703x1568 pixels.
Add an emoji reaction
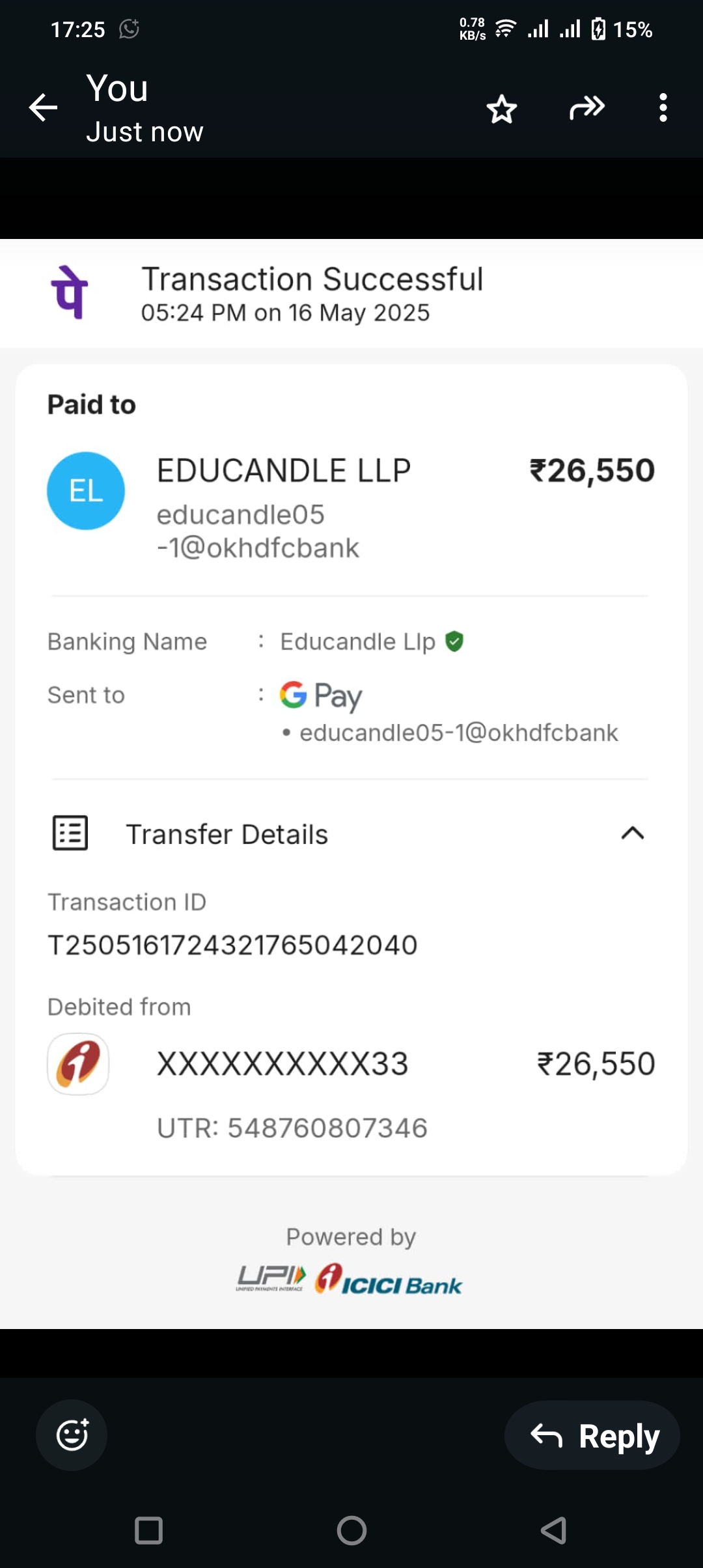coord(72,1435)
